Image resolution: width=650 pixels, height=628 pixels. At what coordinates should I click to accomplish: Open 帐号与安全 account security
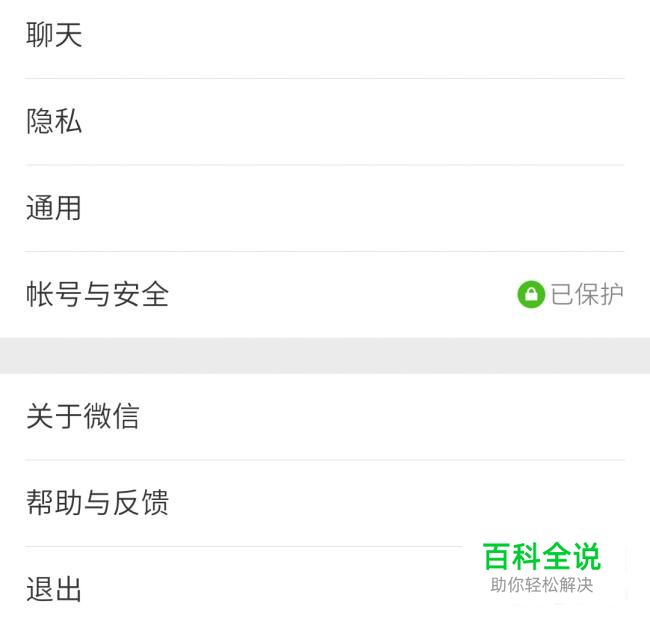pyautogui.click(x=325, y=295)
